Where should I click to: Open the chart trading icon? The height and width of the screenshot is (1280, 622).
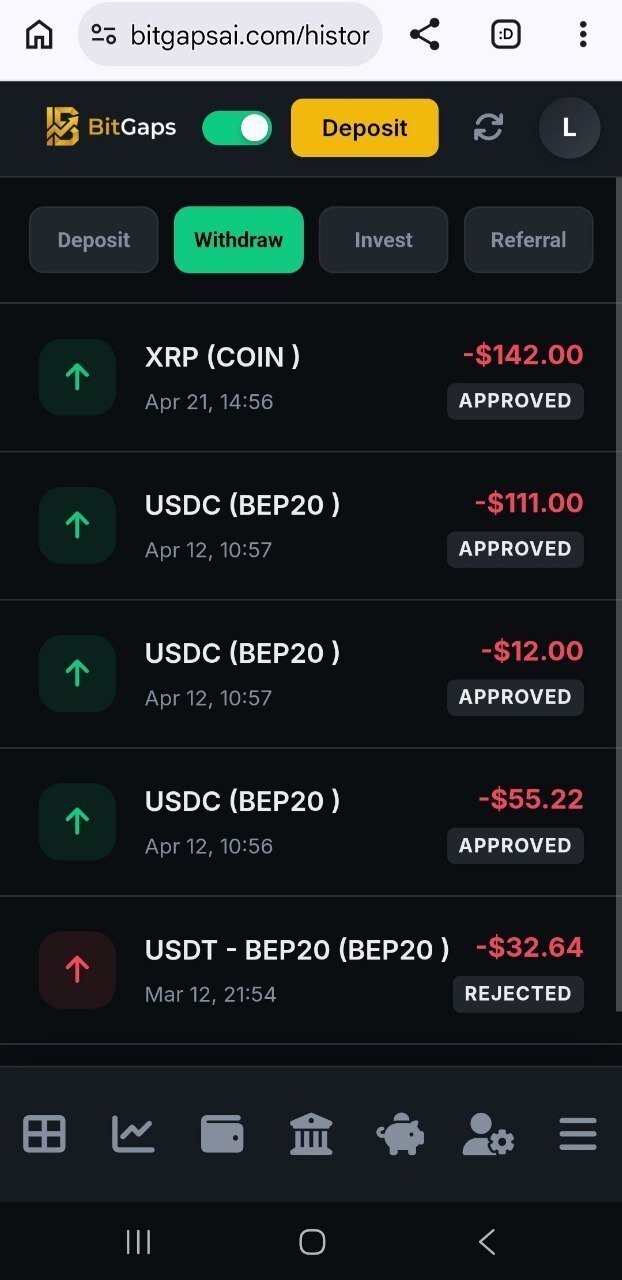133,1135
